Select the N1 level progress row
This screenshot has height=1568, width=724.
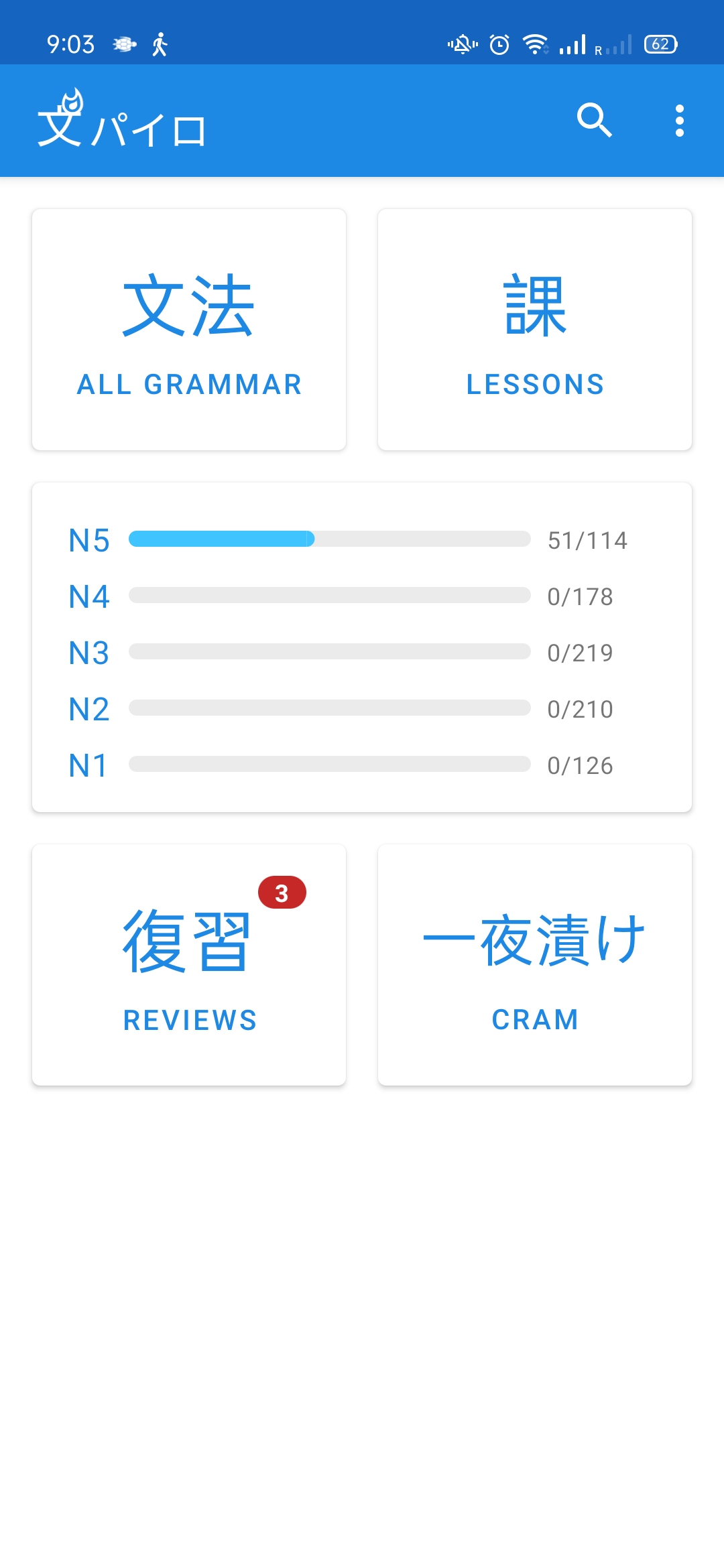click(349, 765)
